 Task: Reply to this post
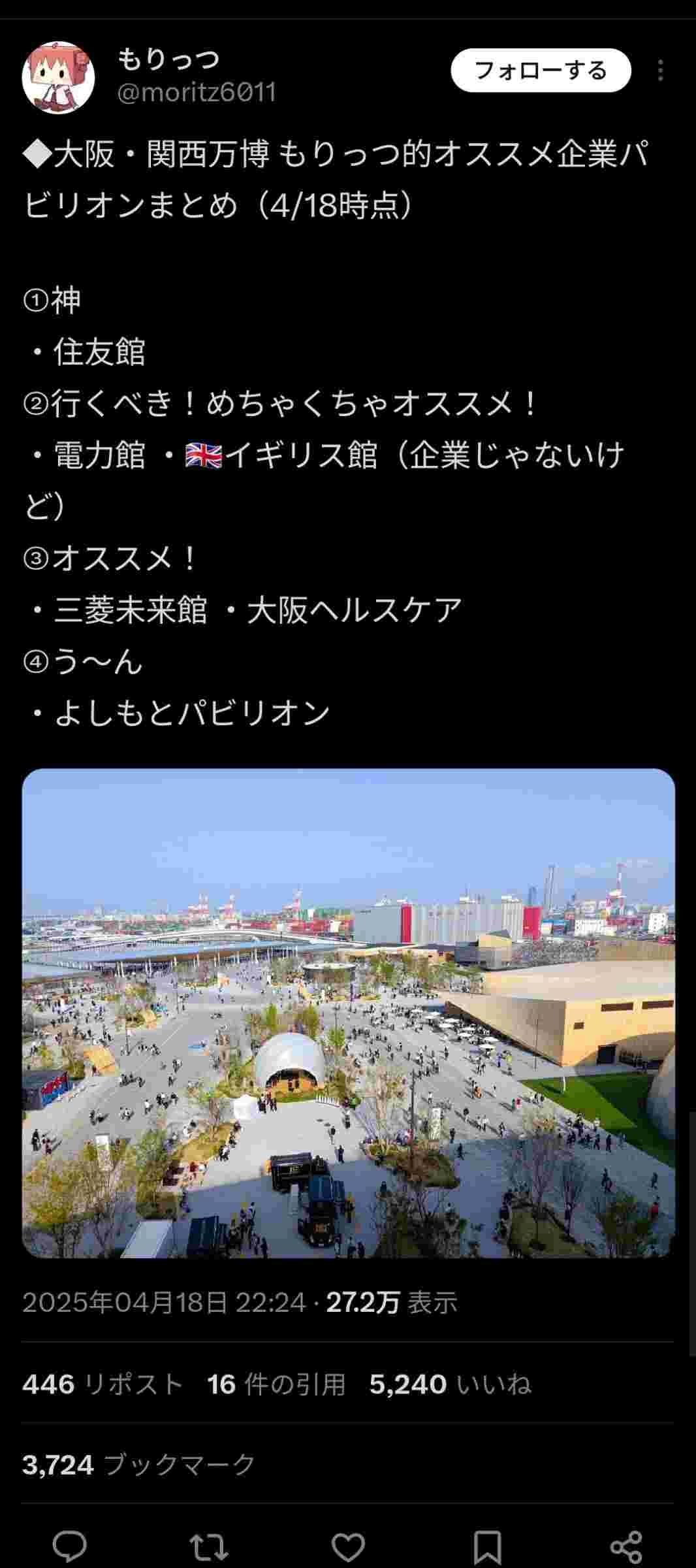[70, 1546]
